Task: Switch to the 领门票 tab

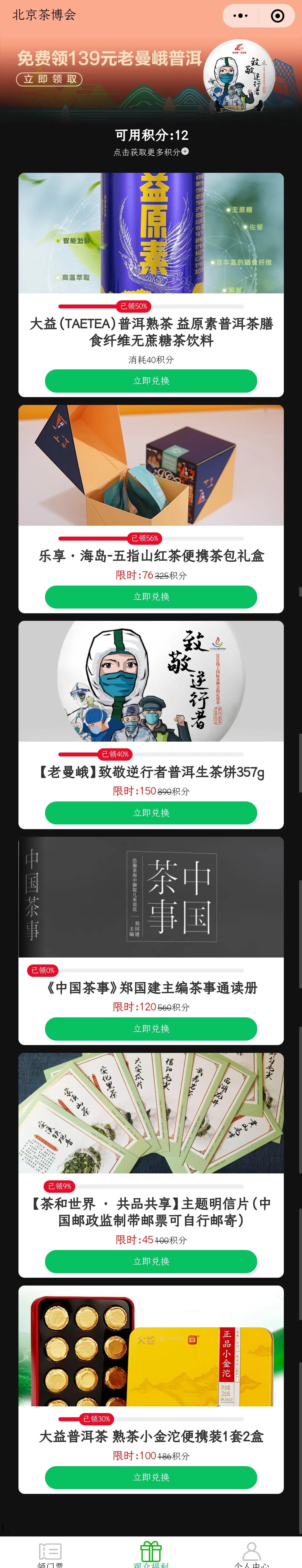Action: point(50,1553)
